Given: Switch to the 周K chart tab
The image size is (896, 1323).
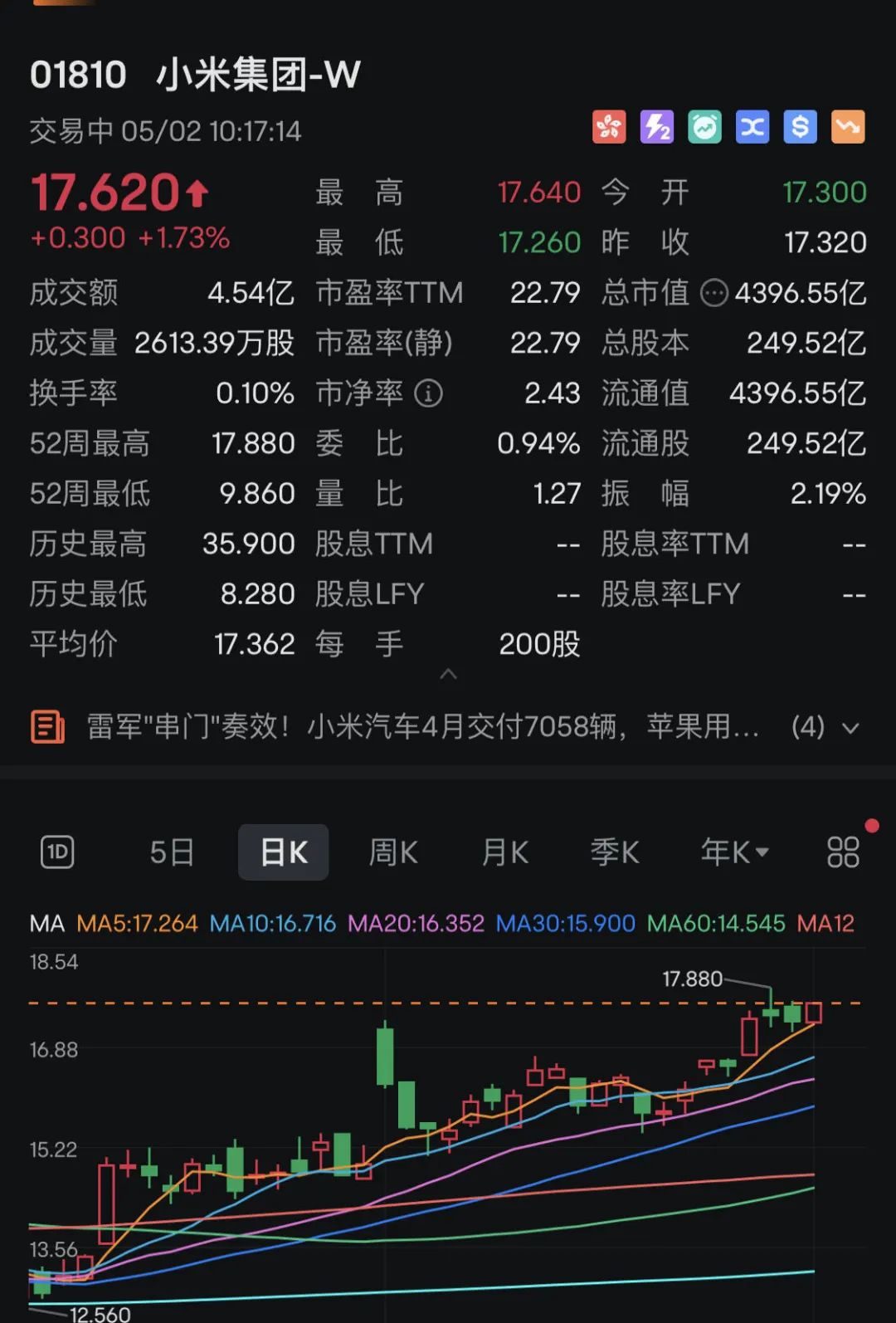Looking at the screenshot, I should tap(393, 852).
